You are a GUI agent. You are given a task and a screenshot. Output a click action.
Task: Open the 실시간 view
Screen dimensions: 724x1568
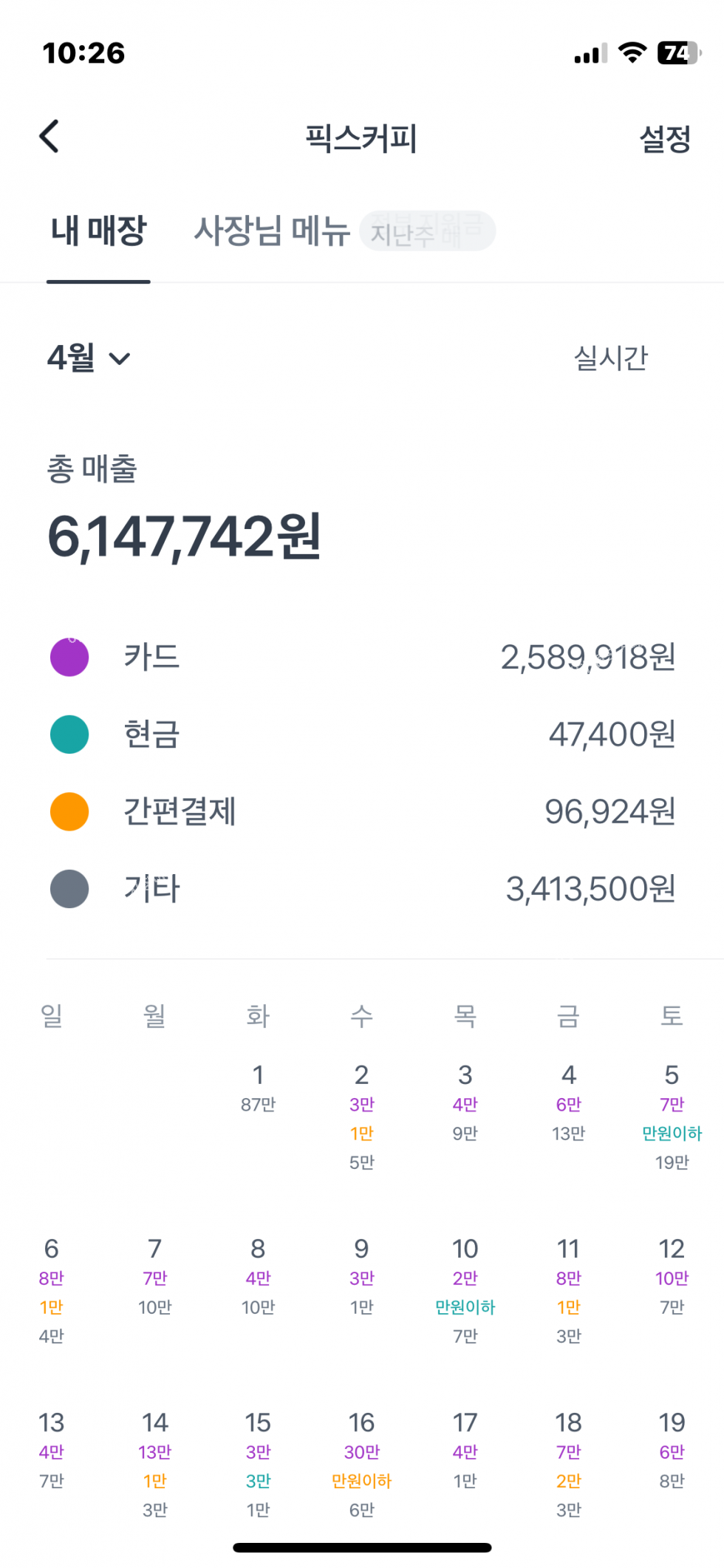tap(610, 358)
